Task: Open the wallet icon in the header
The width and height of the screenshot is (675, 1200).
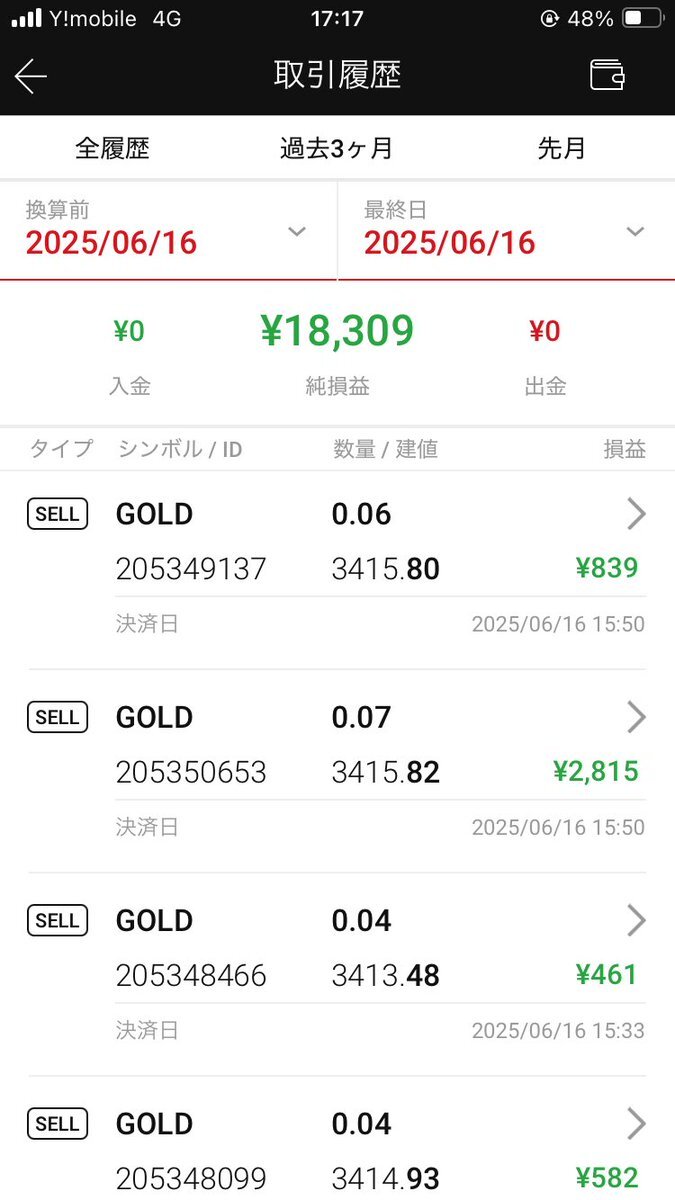Action: (x=607, y=75)
